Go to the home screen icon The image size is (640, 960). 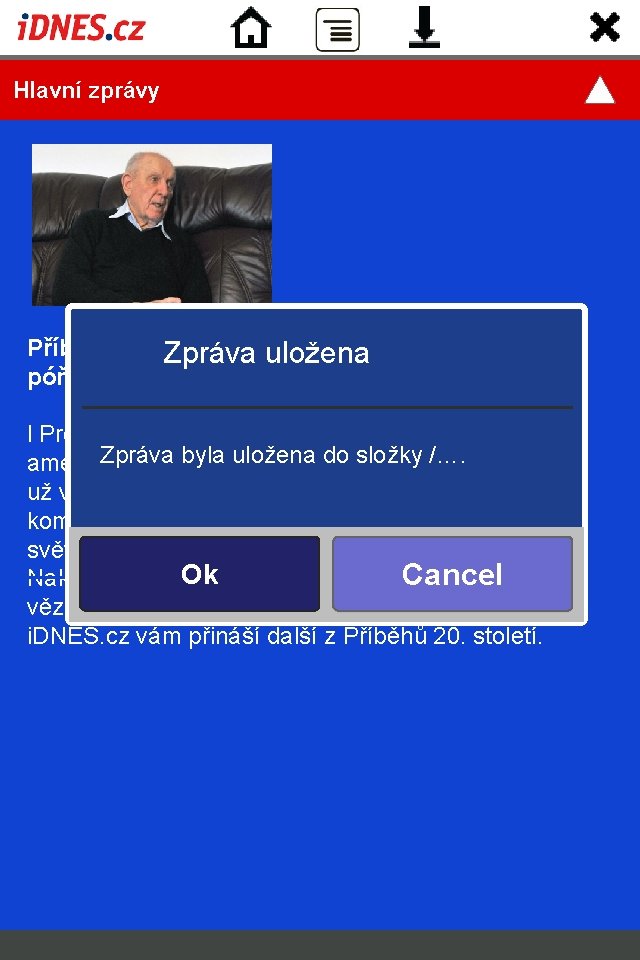click(x=250, y=29)
